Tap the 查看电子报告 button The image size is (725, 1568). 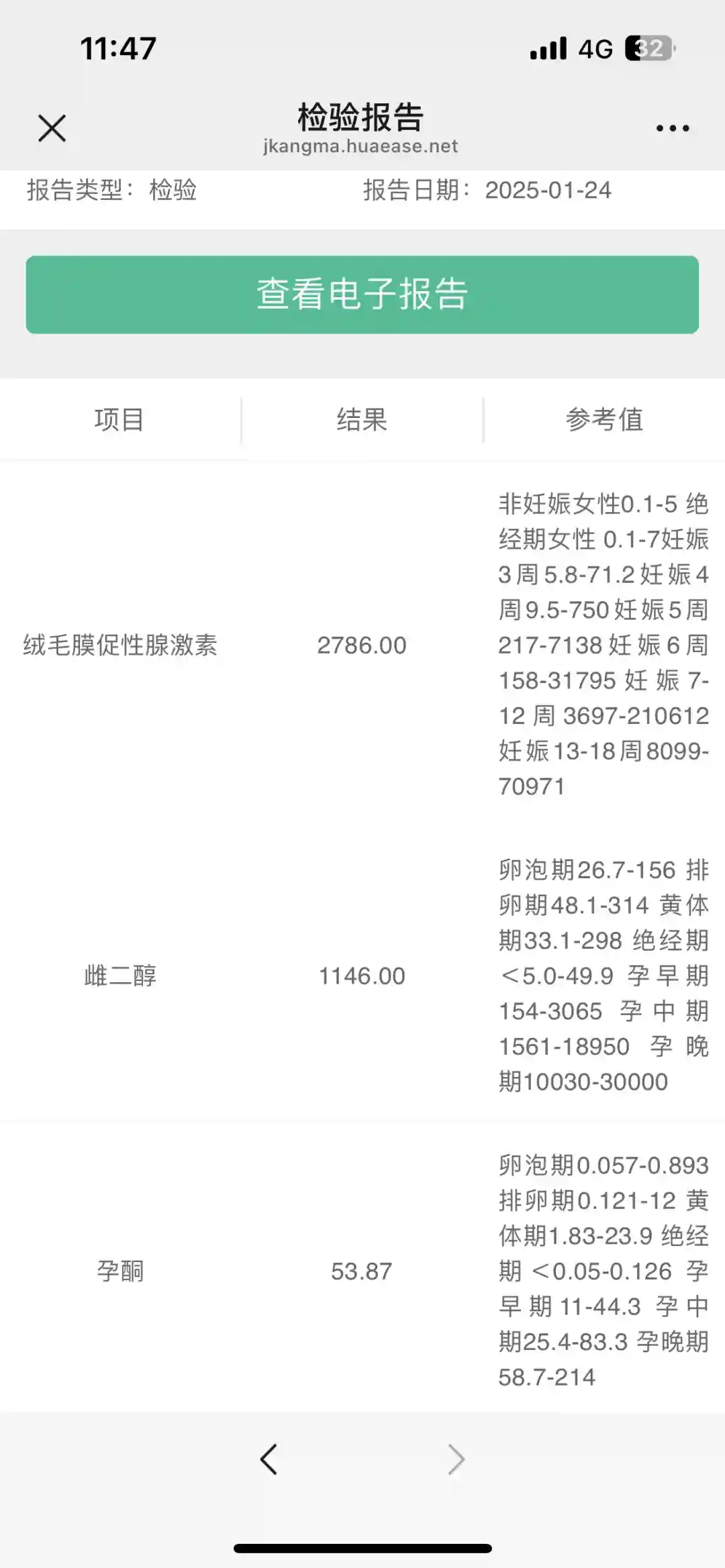pyautogui.click(x=362, y=295)
